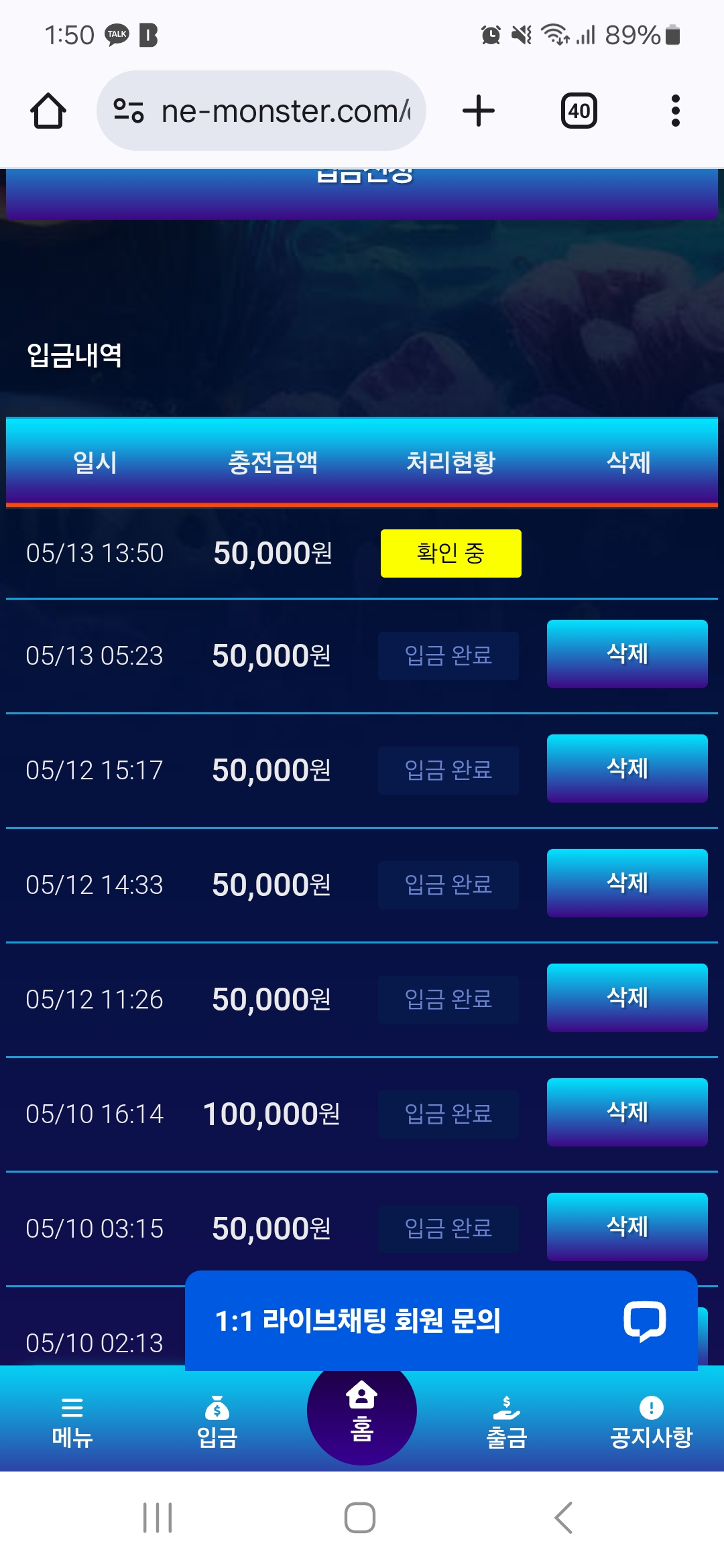Image resolution: width=724 pixels, height=1568 pixels.
Task: Open the browser home page icon
Action: click(48, 111)
